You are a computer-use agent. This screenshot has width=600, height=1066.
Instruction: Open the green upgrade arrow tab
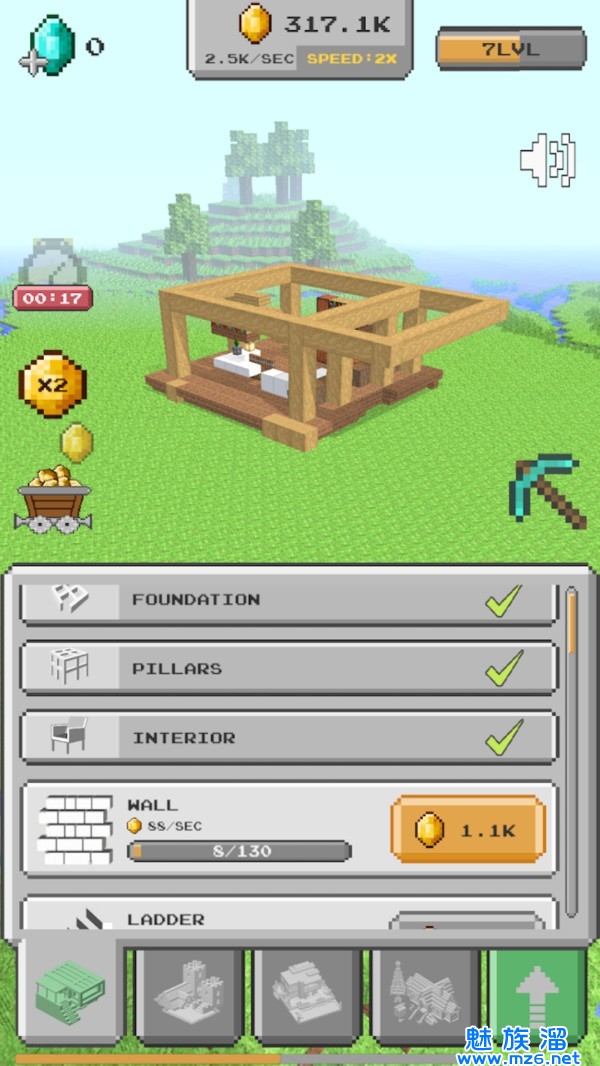click(538, 994)
